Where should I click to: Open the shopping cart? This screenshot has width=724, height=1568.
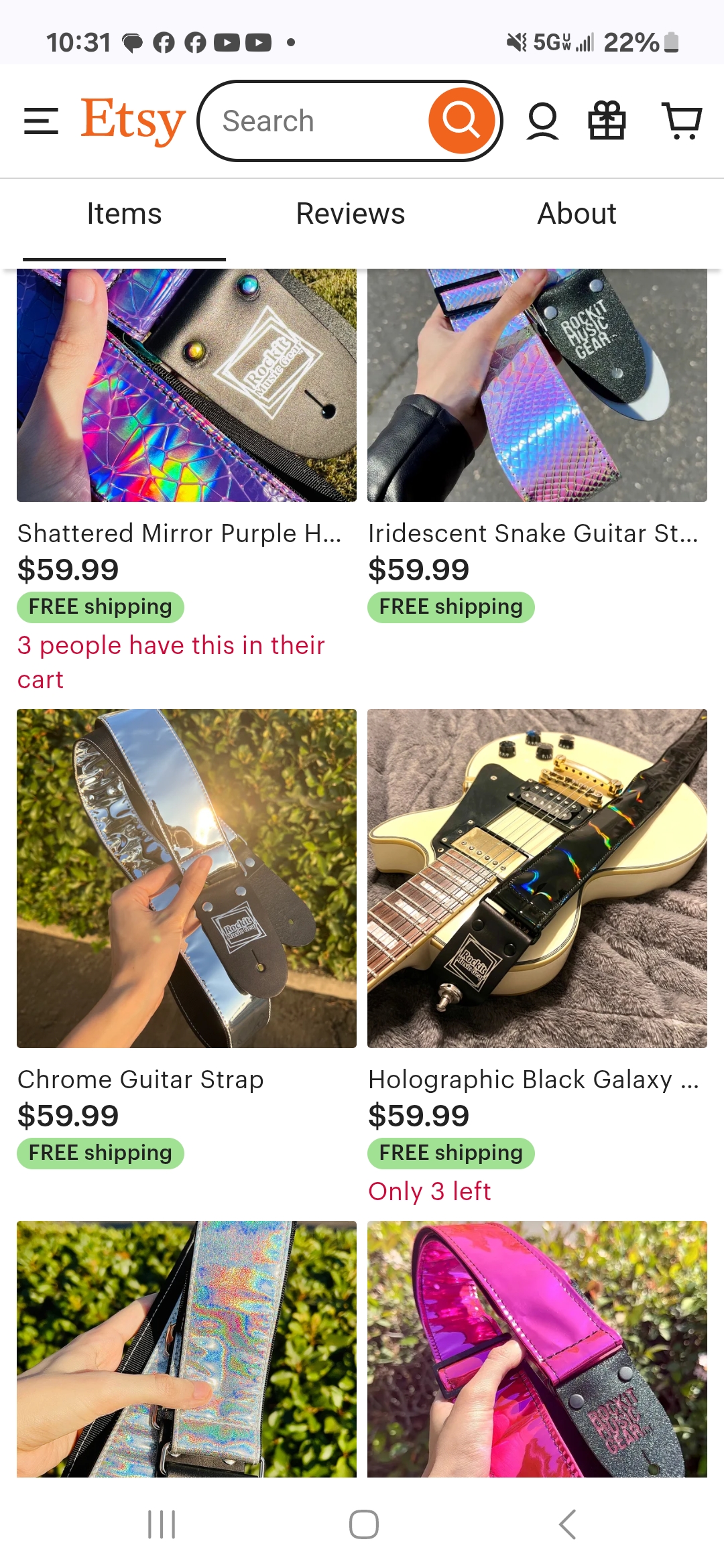pos(681,121)
